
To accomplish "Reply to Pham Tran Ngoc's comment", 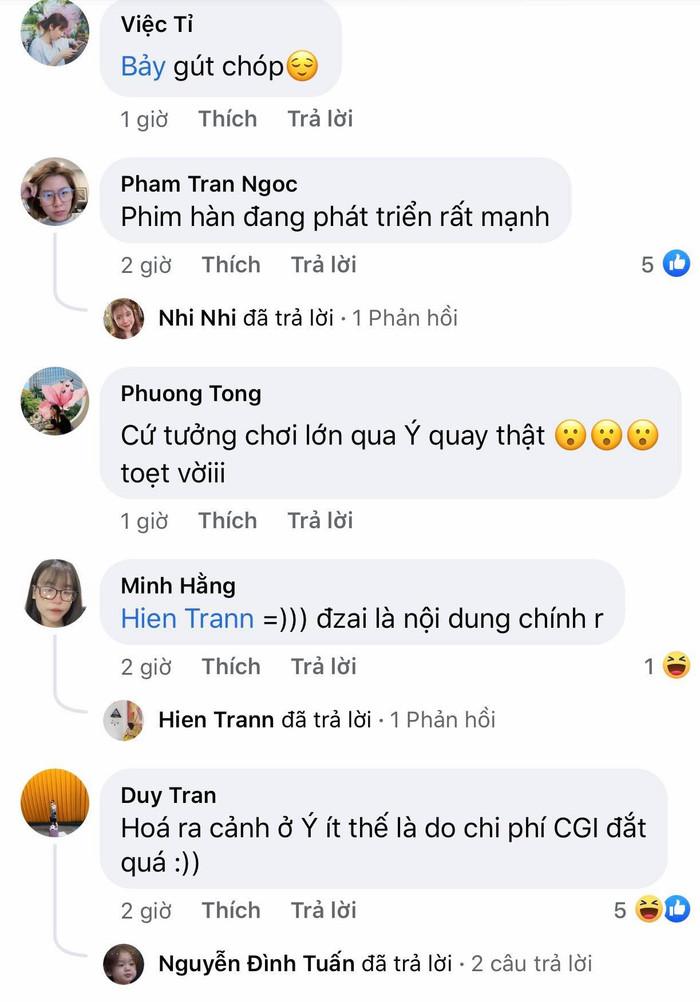I will tap(323, 265).
